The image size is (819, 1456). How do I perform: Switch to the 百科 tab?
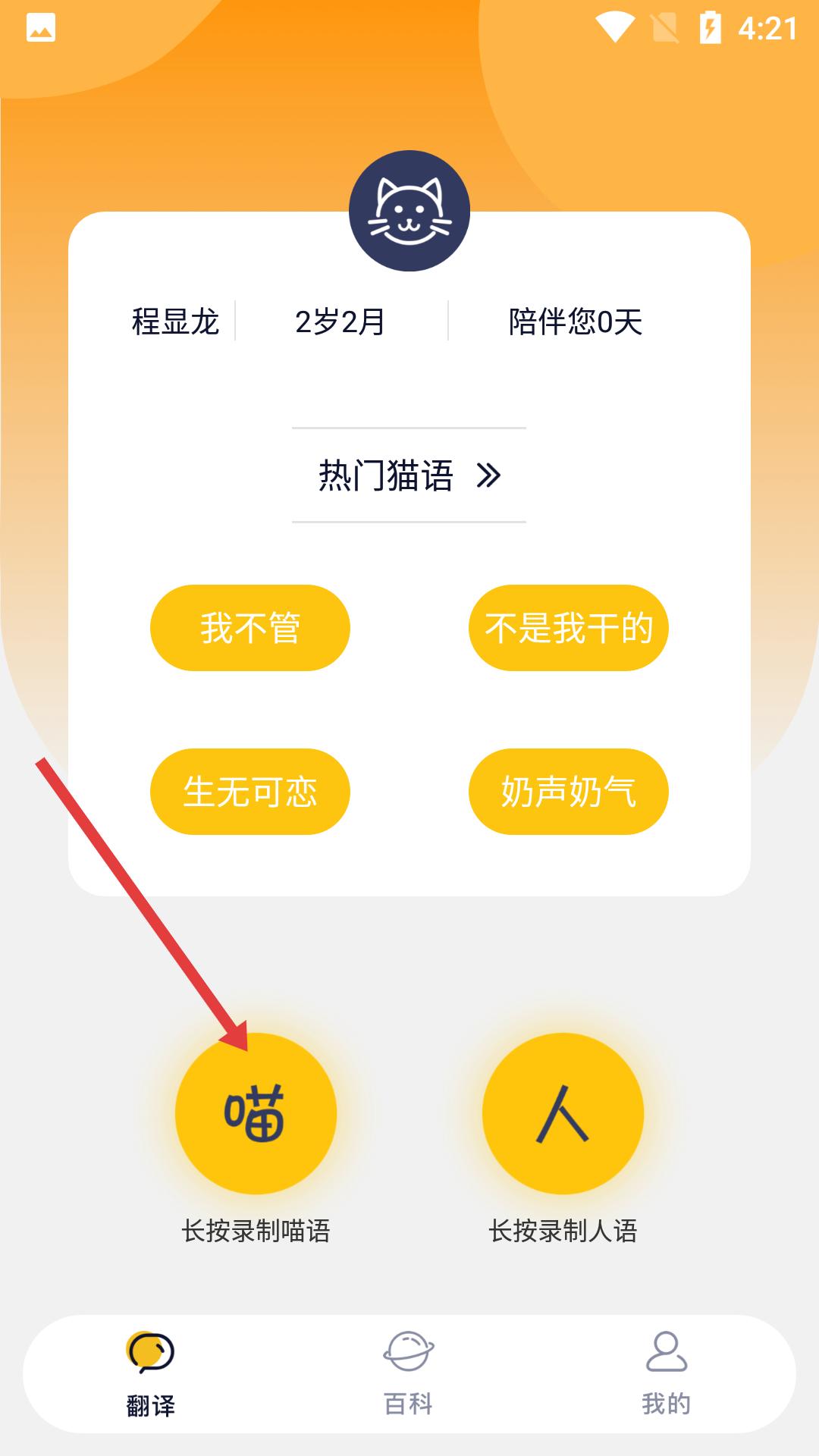tap(409, 1374)
